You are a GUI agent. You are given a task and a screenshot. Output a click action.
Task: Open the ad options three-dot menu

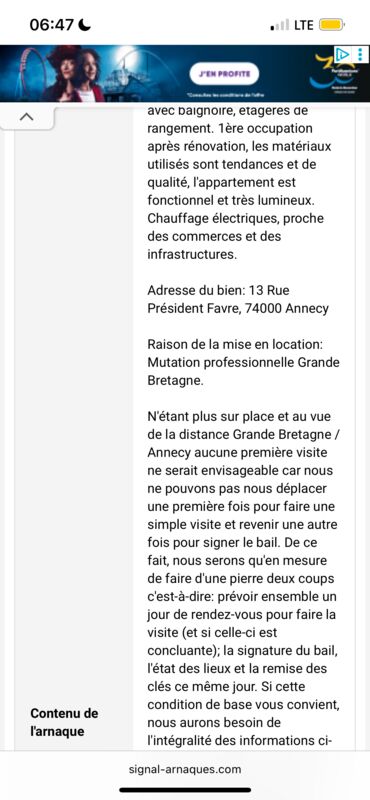(x=360, y=54)
